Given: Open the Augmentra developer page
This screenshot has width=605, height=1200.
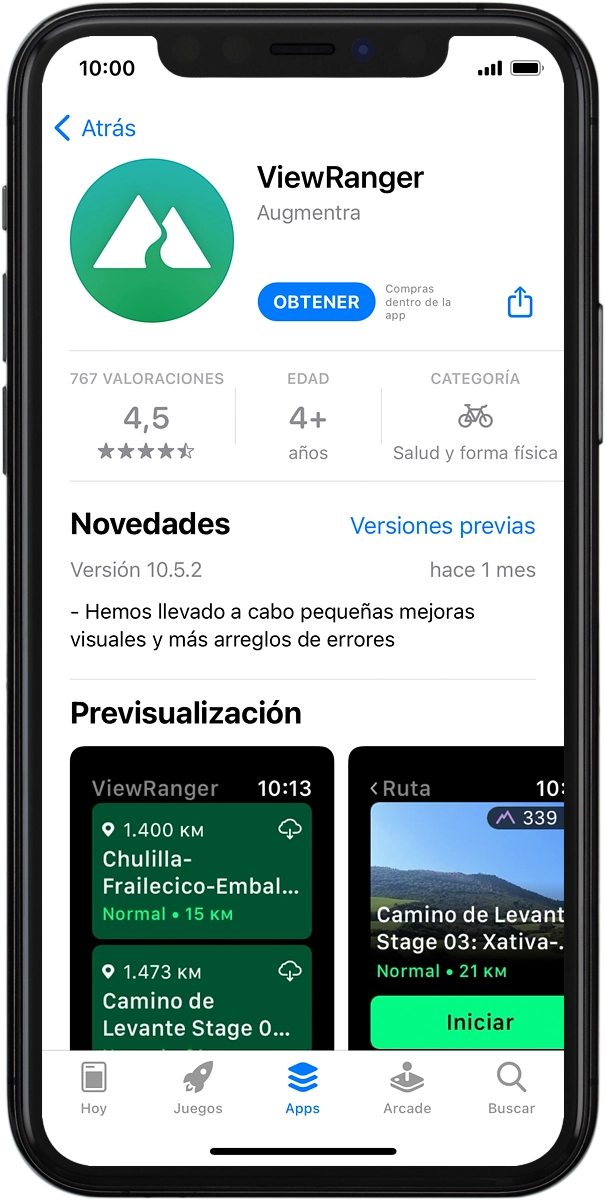Looking at the screenshot, I should [x=308, y=213].
